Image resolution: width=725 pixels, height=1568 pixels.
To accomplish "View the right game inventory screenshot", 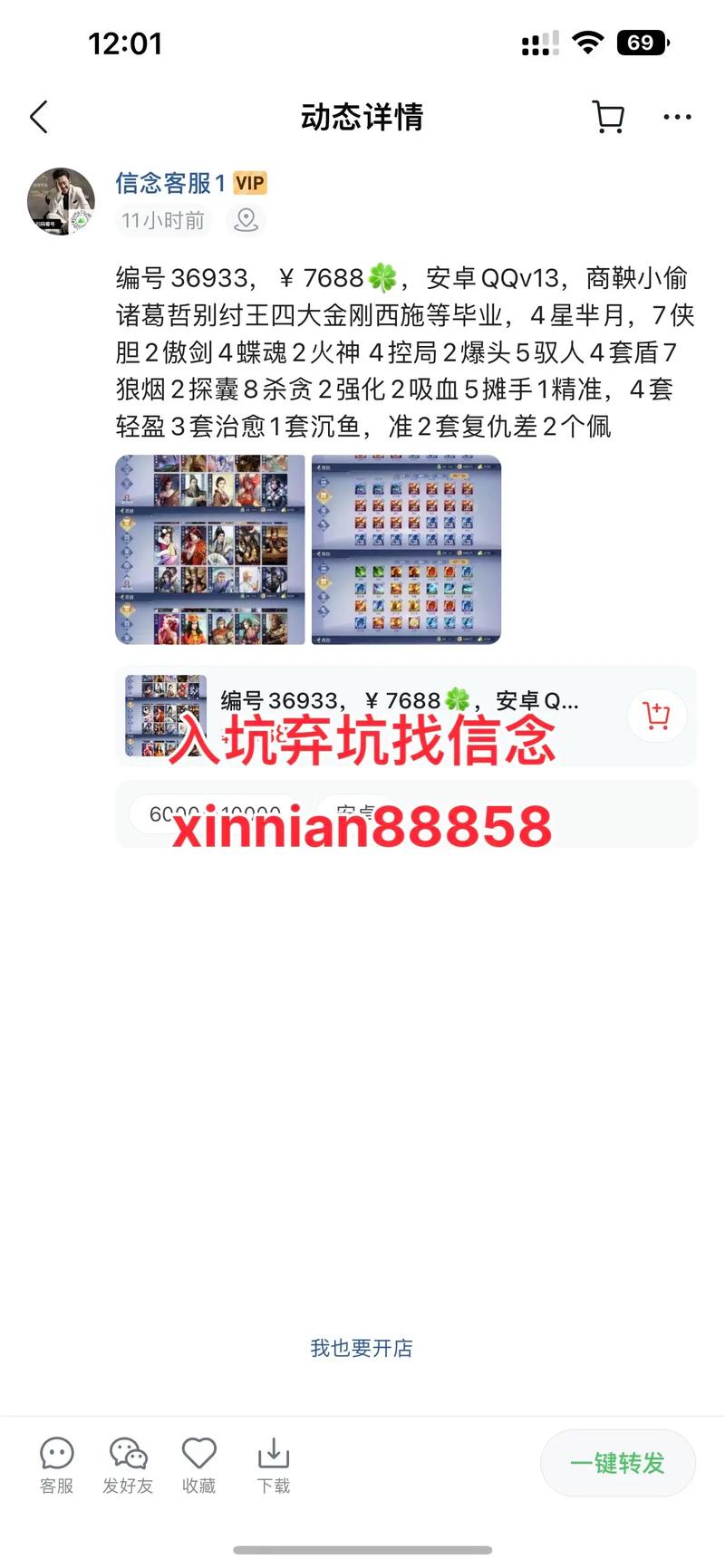I will coord(405,548).
